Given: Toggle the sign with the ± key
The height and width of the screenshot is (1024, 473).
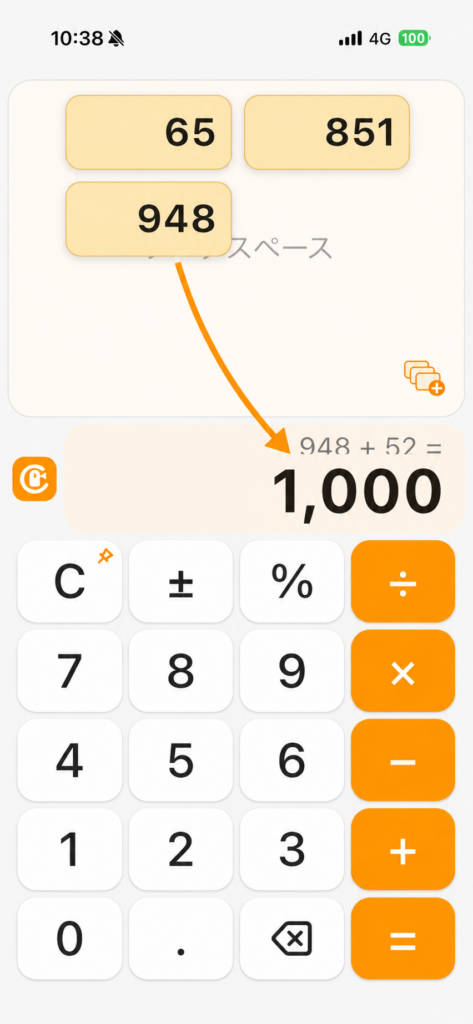Looking at the screenshot, I should click(181, 581).
